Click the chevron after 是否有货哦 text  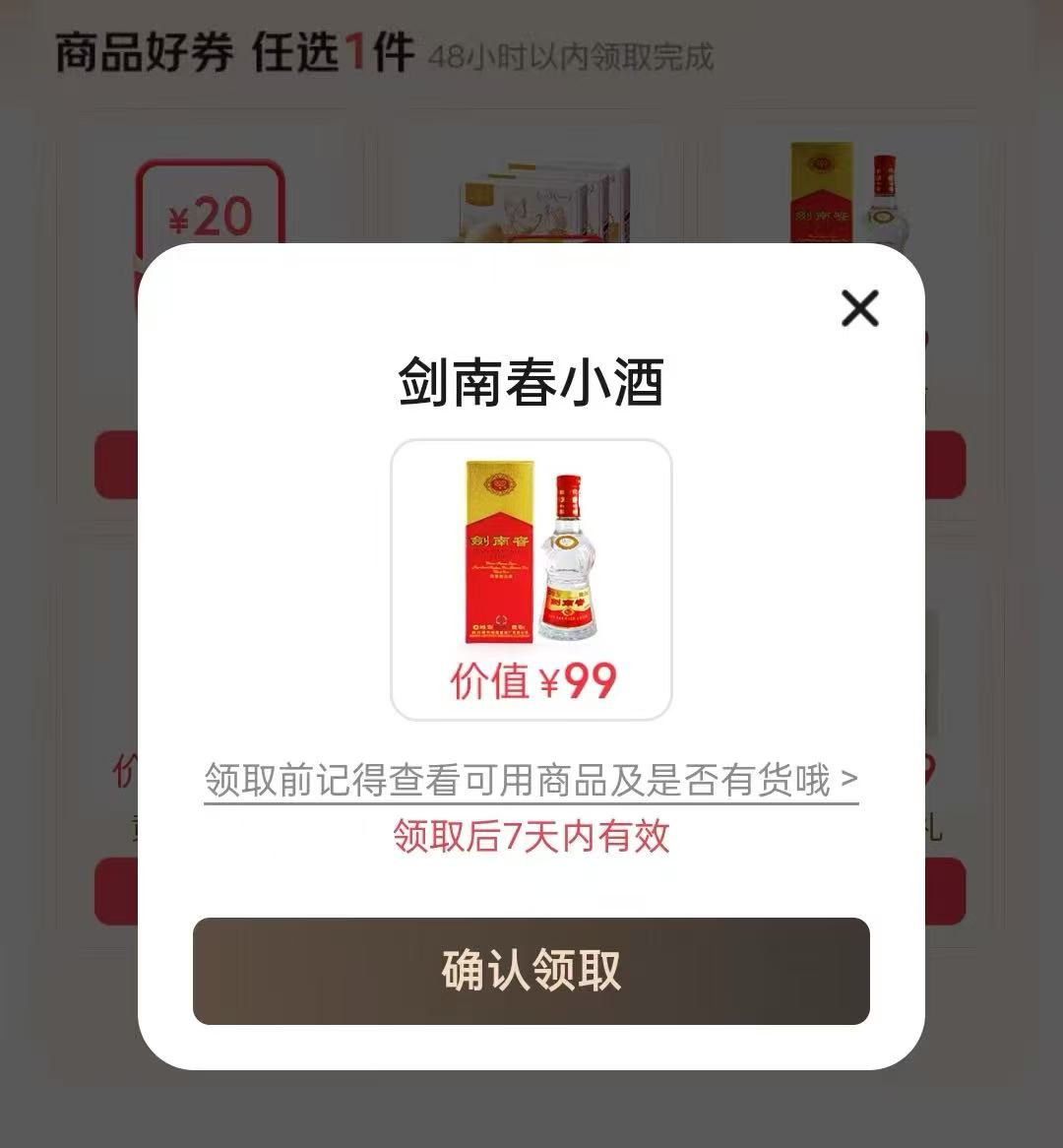(x=848, y=778)
